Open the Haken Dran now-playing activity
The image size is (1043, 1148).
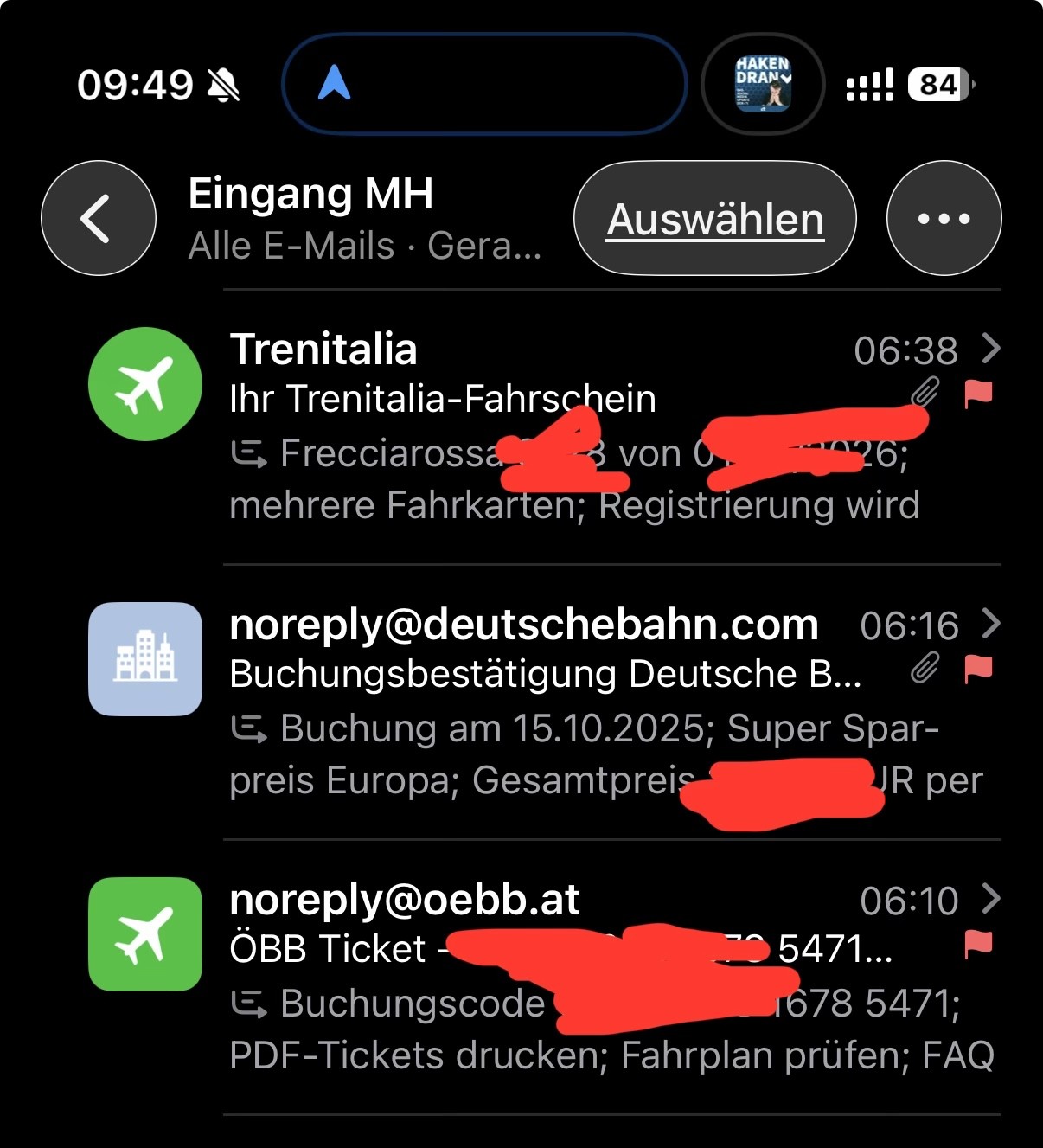point(762,84)
